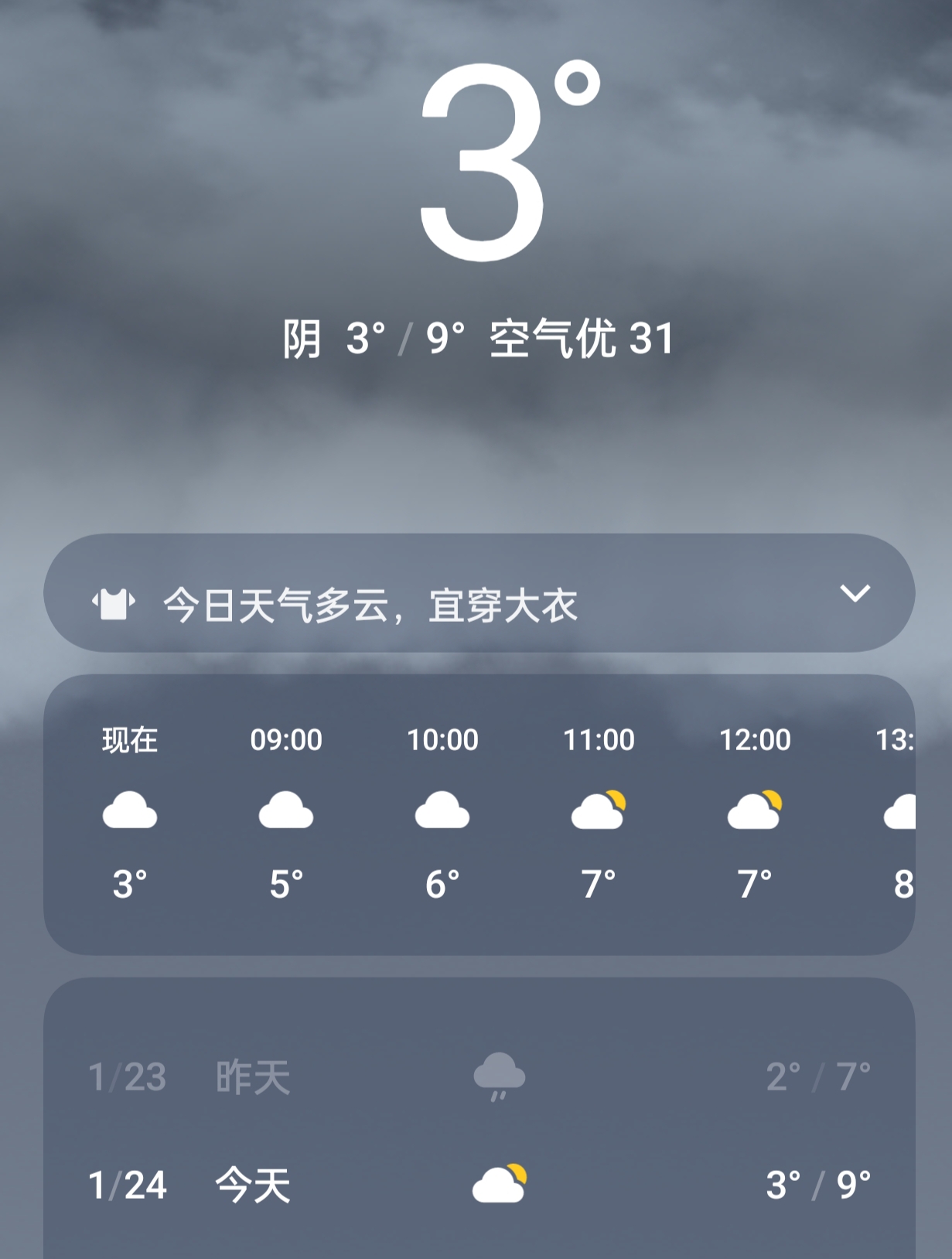
Task: Tap the partly cloudy icon at 11:00
Action: 599,807
